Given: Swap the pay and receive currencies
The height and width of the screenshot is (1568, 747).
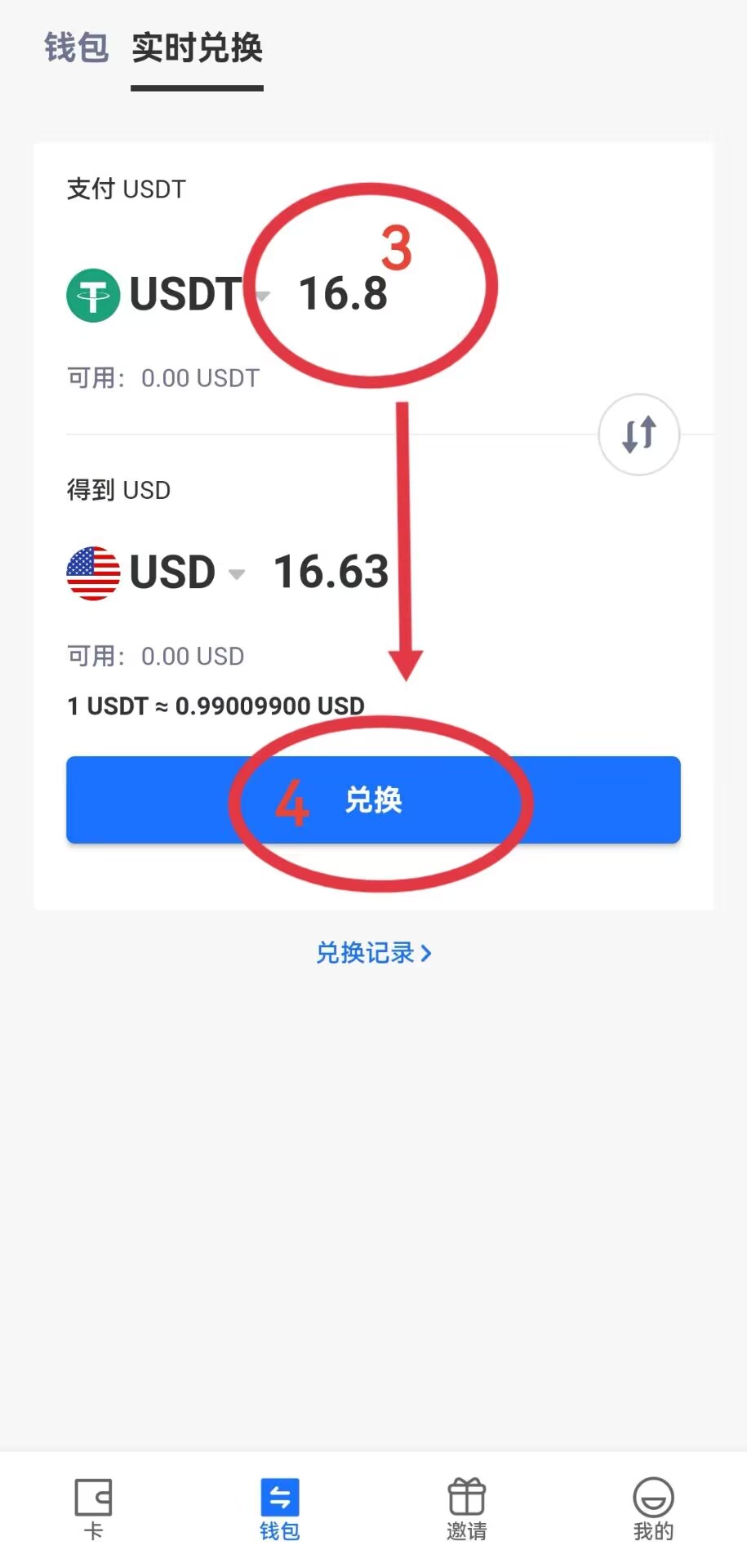Looking at the screenshot, I should [638, 434].
